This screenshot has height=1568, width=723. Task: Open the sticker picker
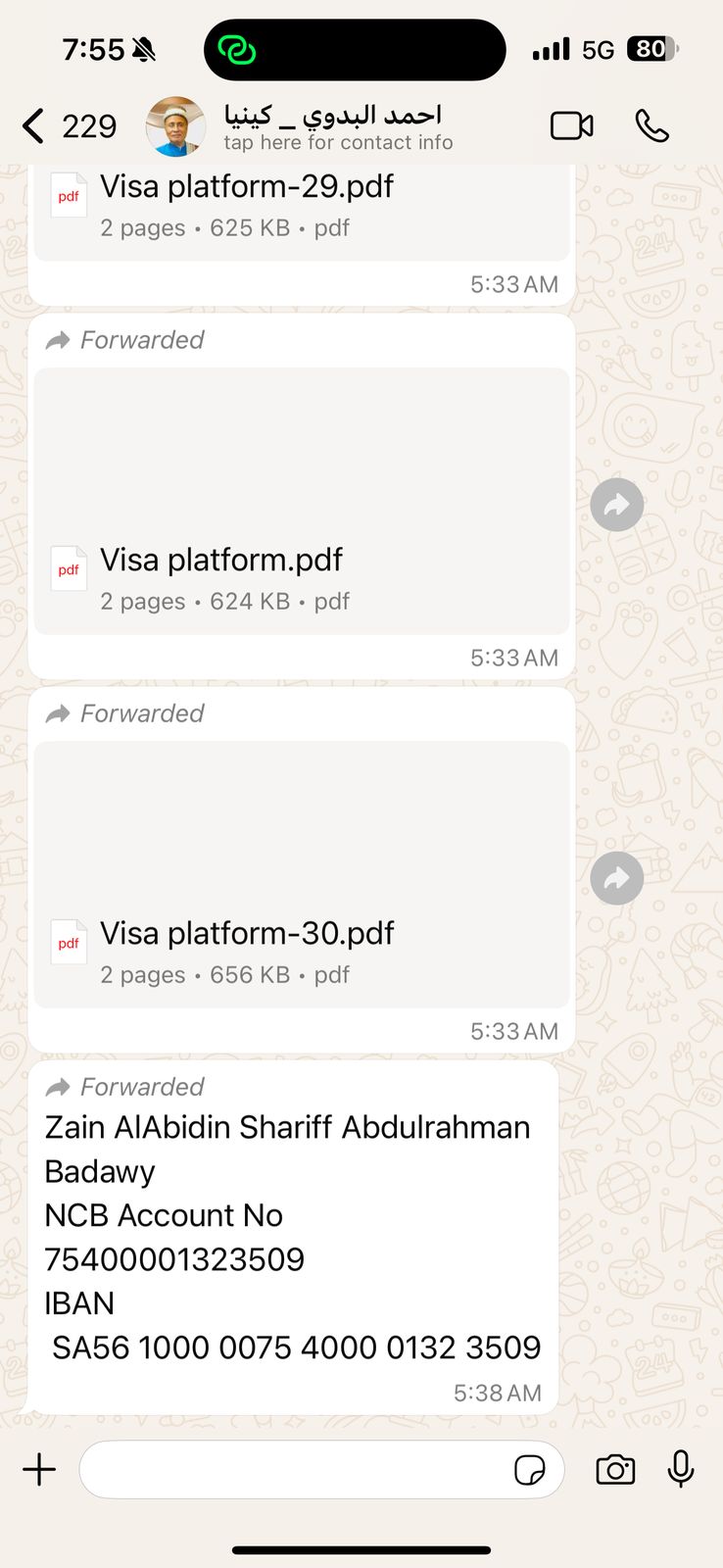pos(530,1469)
